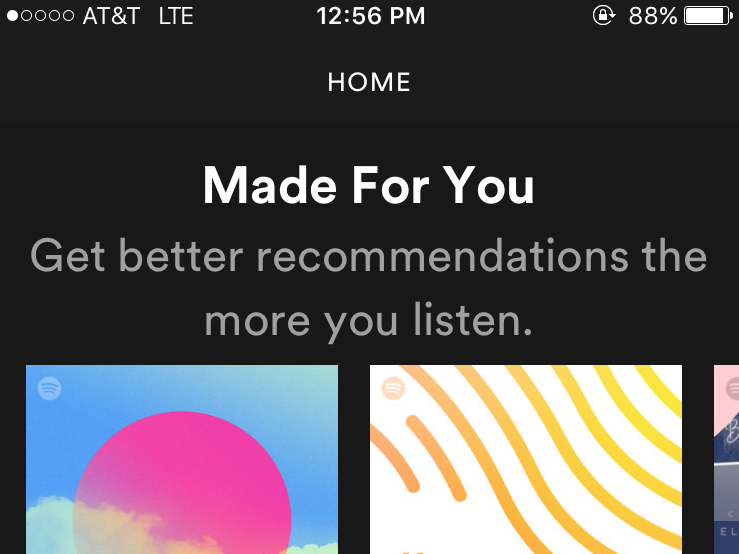Open the yellow wavy lines playlist cover

pos(525,460)
